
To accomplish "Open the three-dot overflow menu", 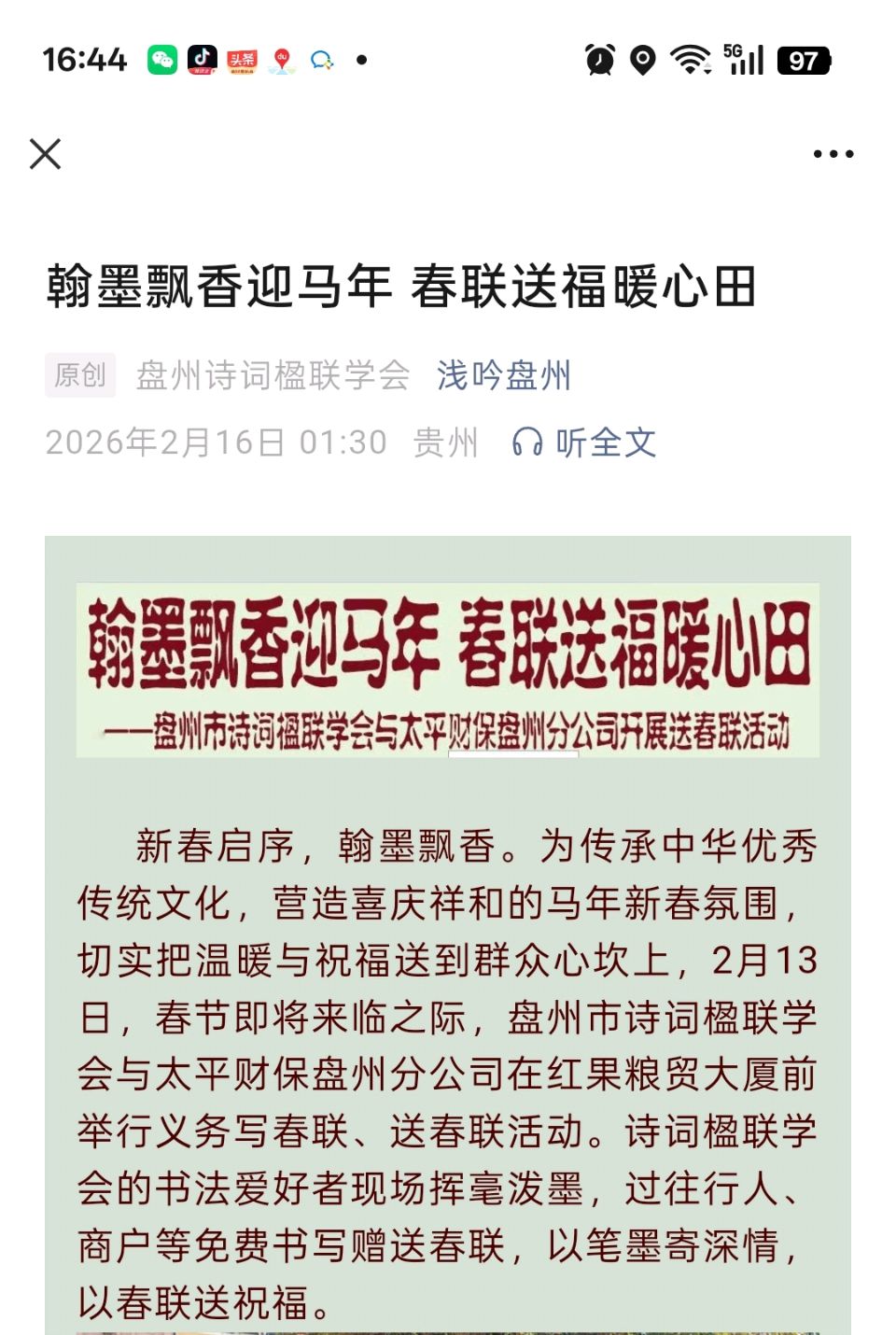I will [833, 154].
